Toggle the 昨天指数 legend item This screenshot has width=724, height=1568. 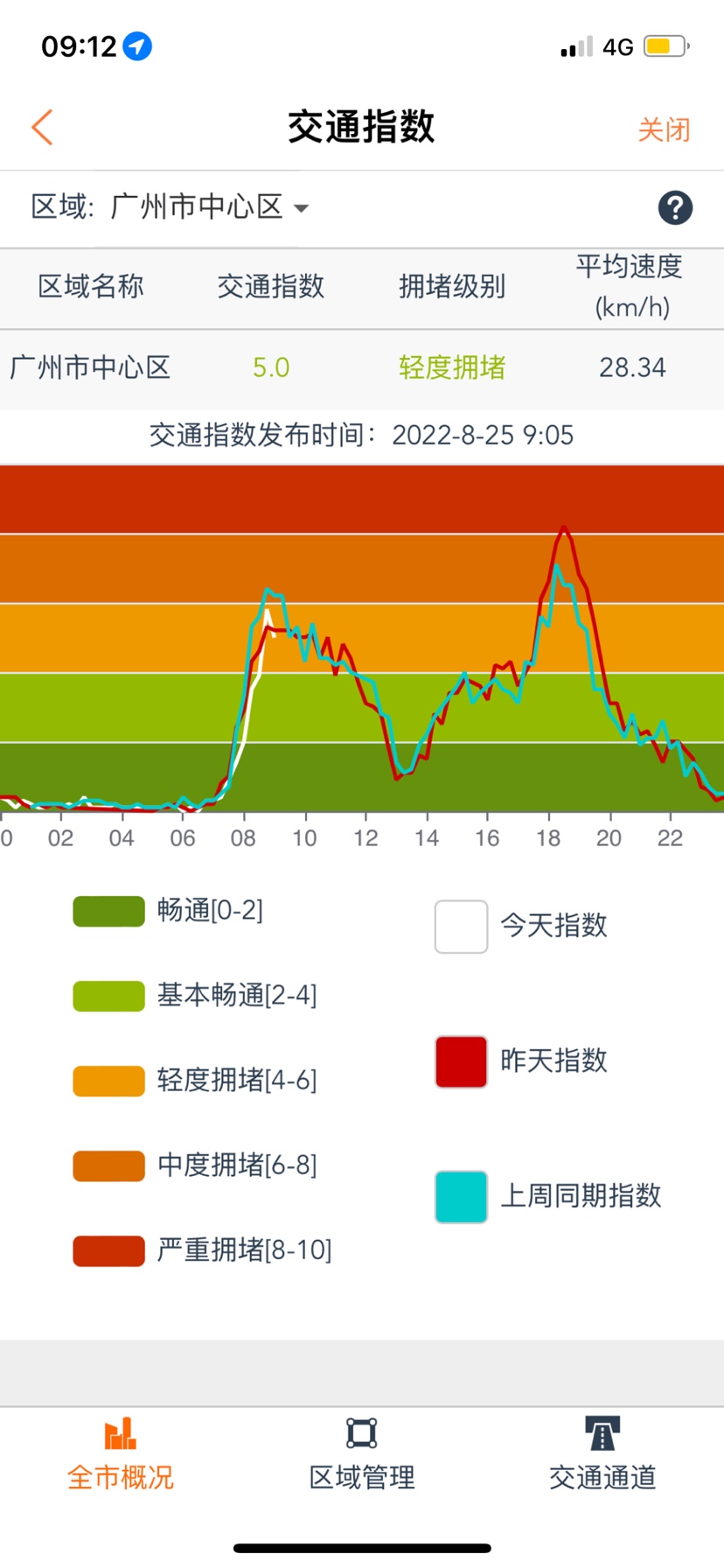pos(461,1061)
